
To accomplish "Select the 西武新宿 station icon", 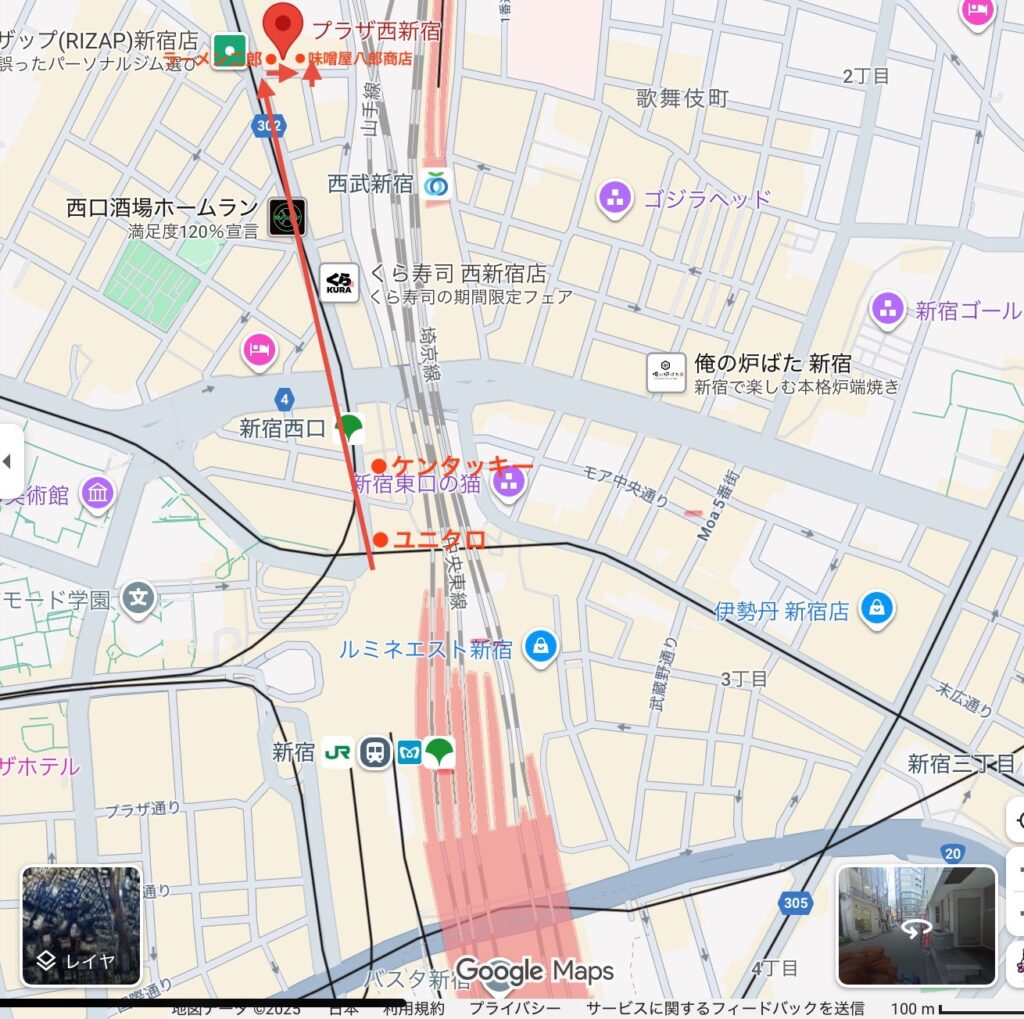I will (436, 184).
